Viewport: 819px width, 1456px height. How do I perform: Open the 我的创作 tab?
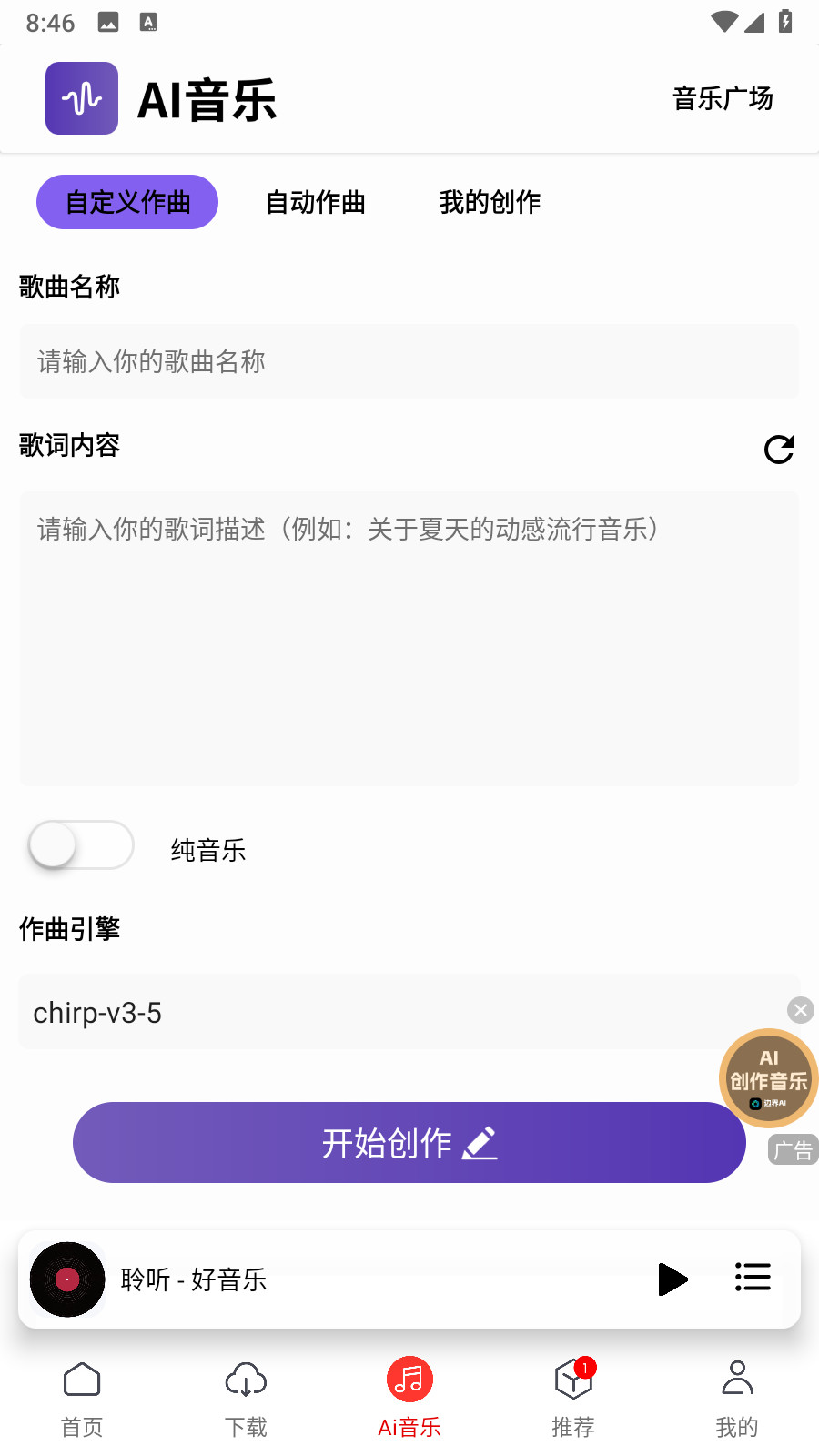pyautogui.click(x=490, y=202)
